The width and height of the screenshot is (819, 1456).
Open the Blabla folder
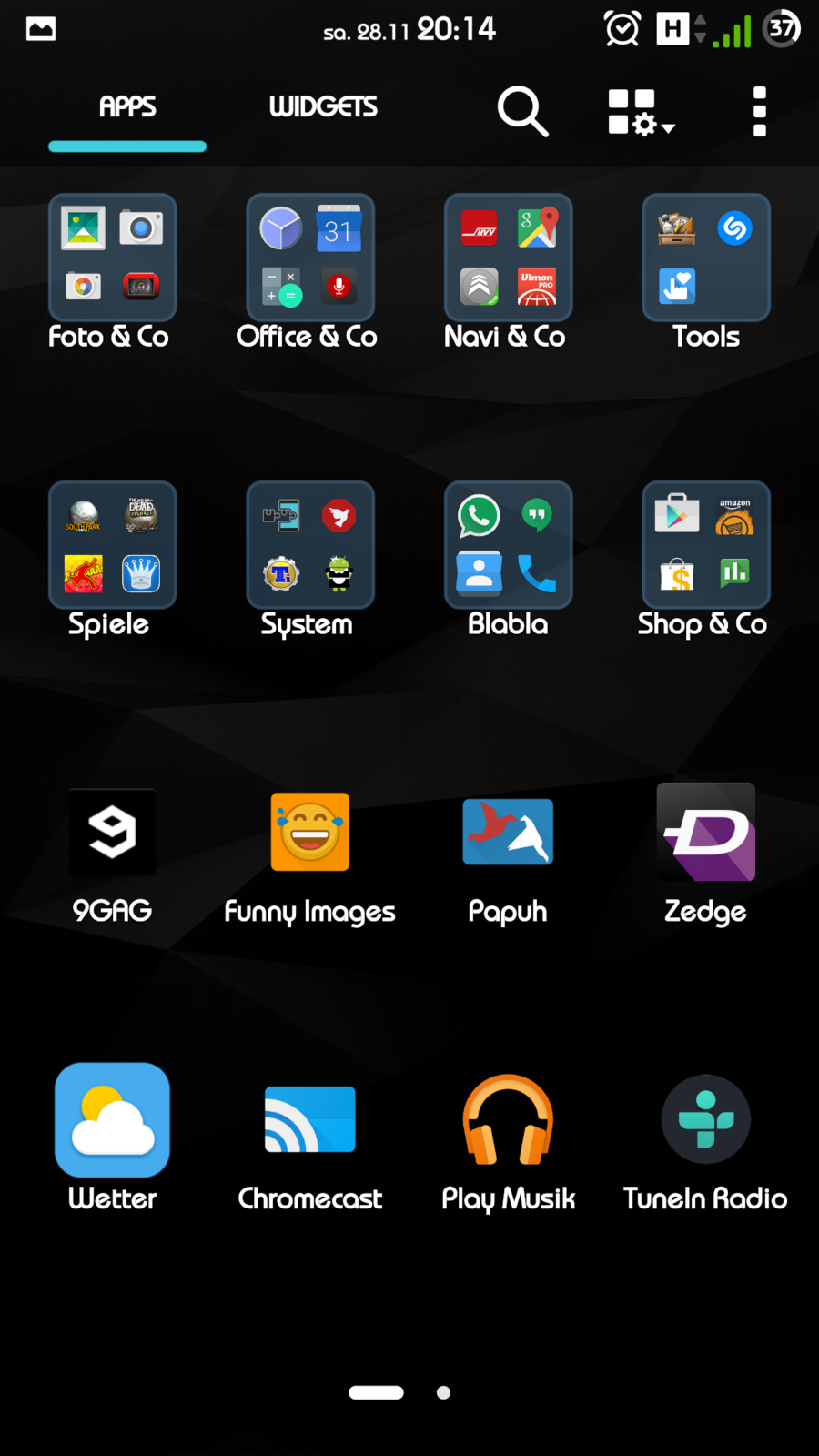coord(508,545)
